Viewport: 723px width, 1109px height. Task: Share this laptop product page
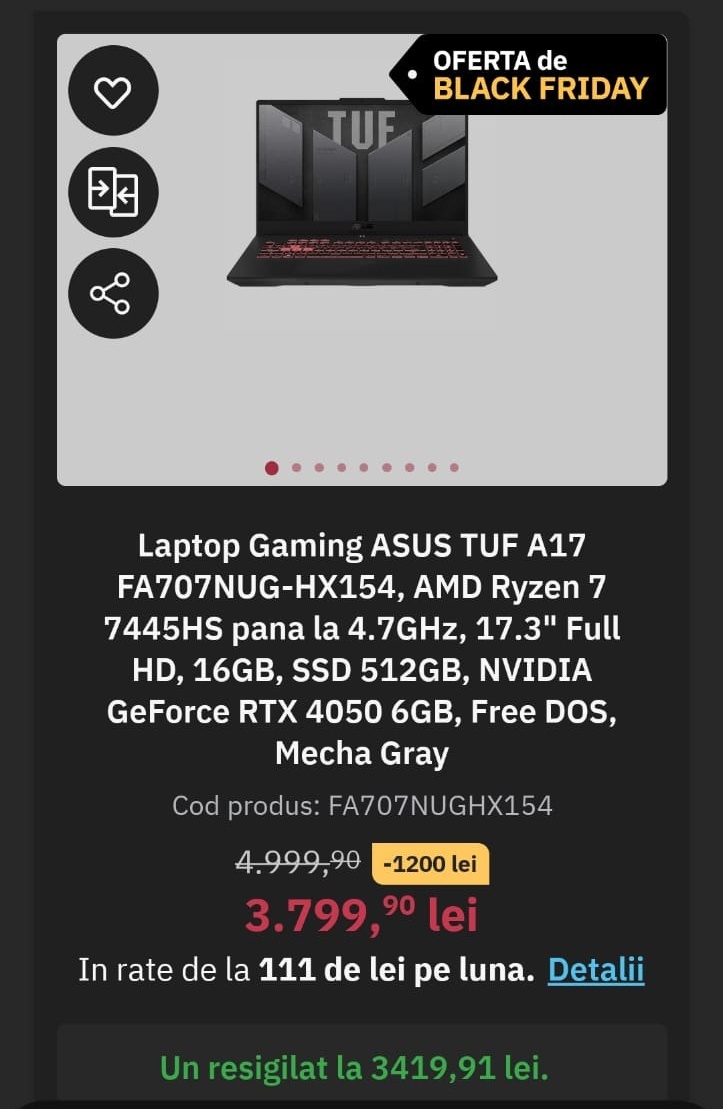coord(112,293)
